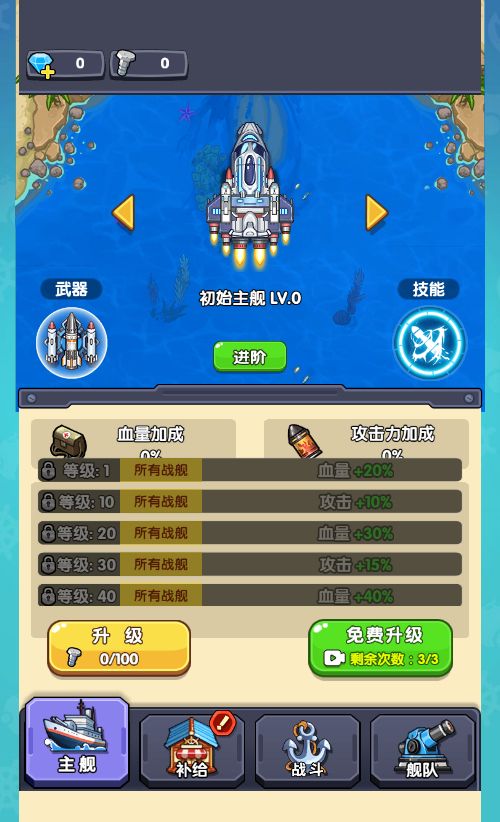Image resolution: width=500 pixels, height=822 pixels.
Task: Open the 战斗 tab
Action: pos(308,749)
